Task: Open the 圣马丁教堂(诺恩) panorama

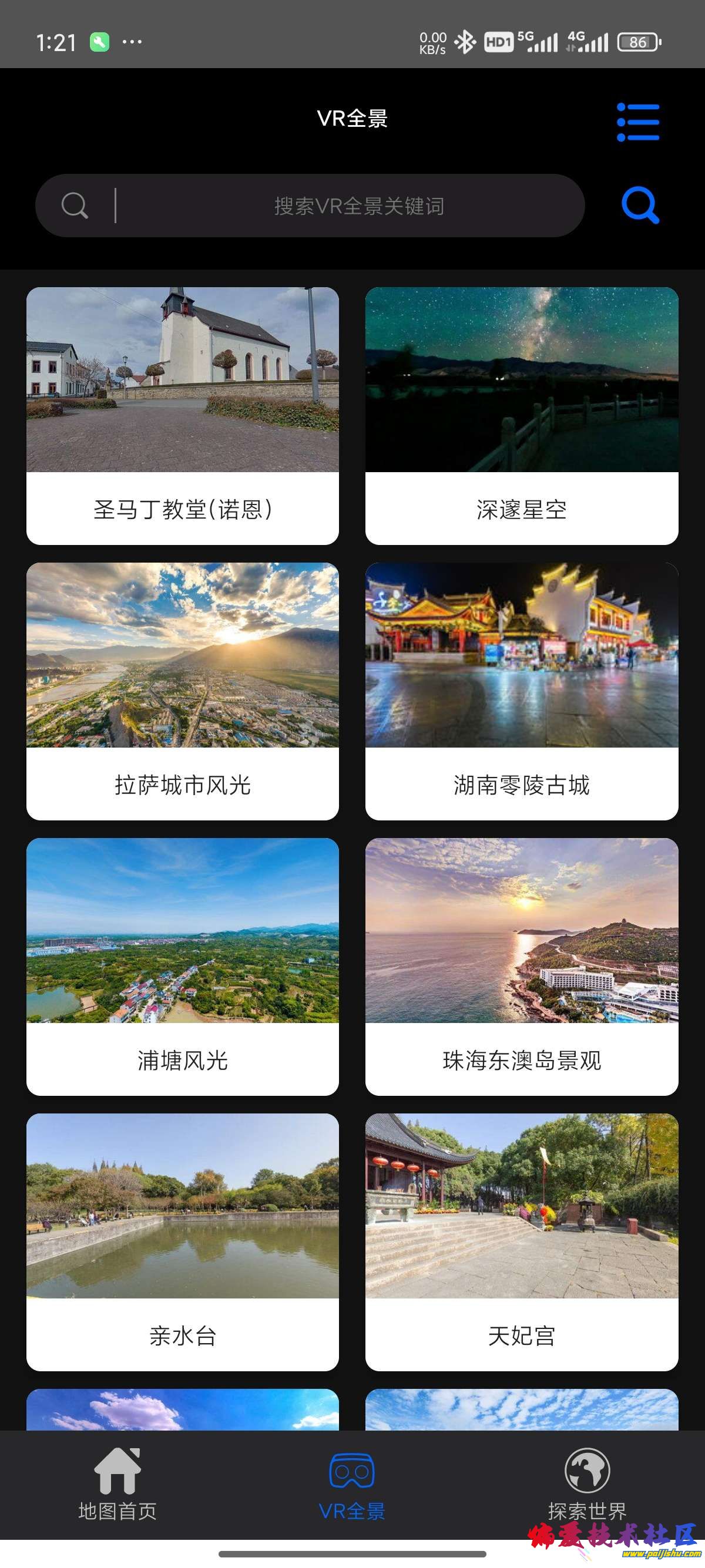Action: point(183,415)
